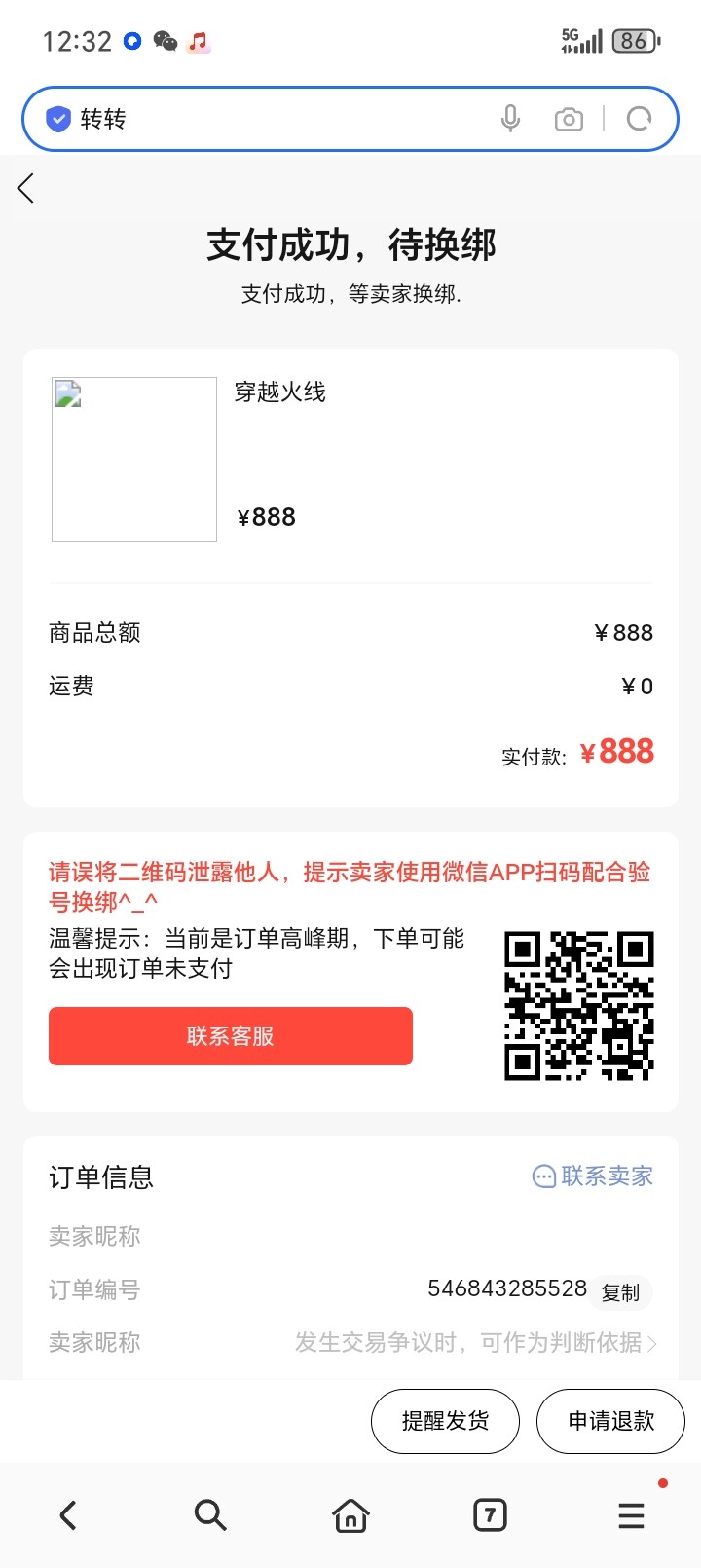Open the camera search icon

(569, 119)
